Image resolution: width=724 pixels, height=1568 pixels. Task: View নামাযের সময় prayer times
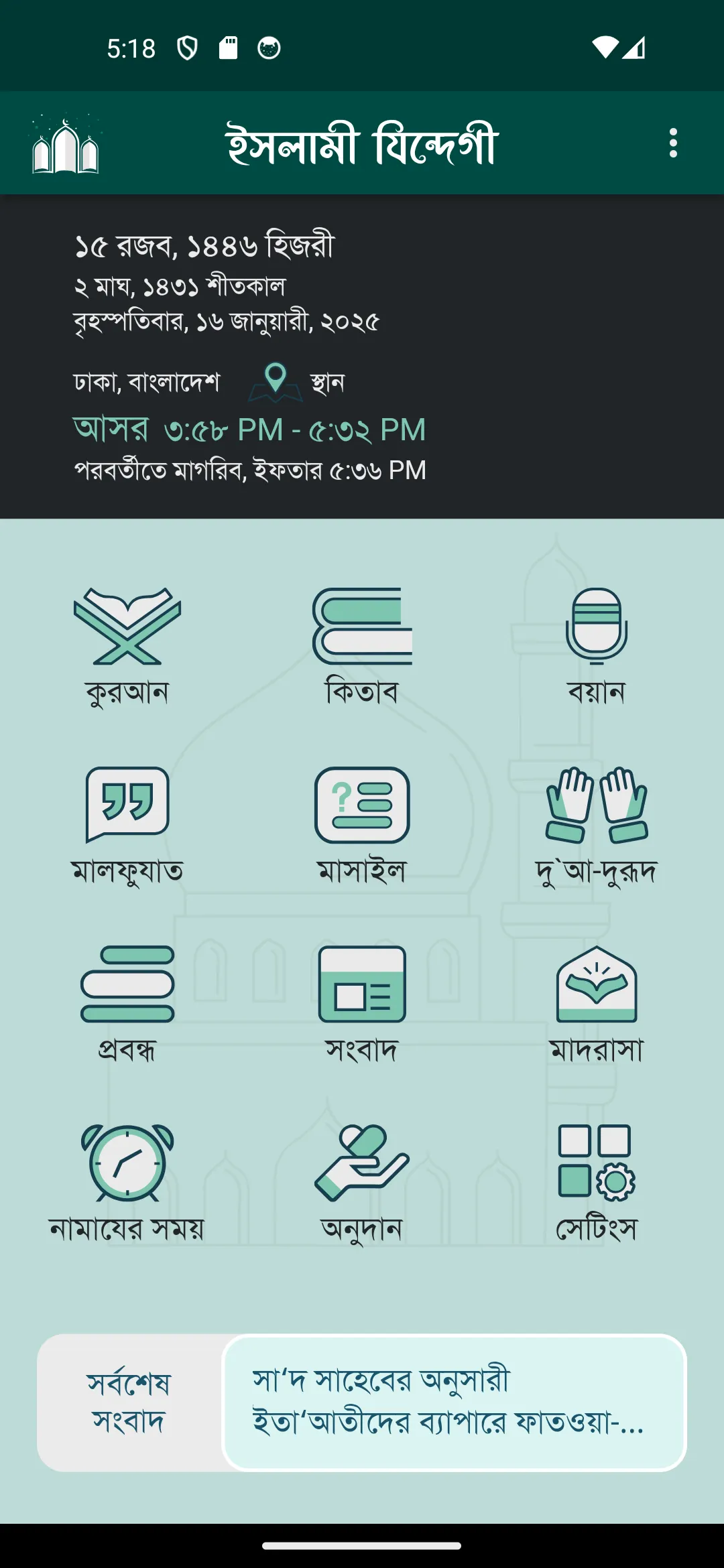click(x=127, y=1182)
